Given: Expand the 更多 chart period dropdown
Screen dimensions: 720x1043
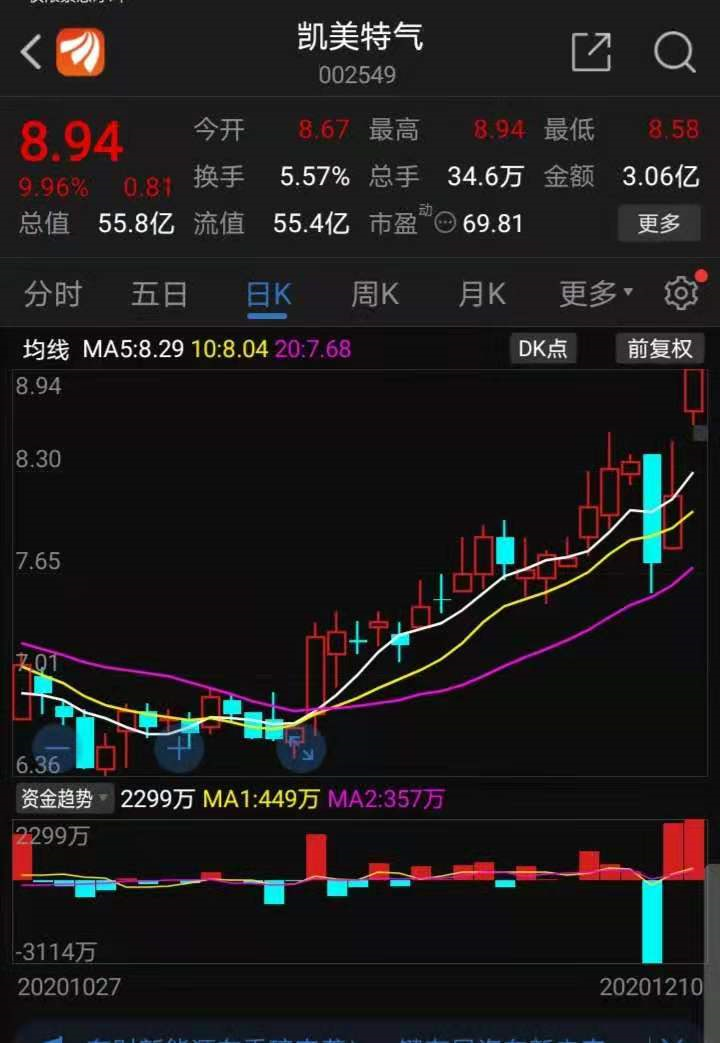Looking at the screenshot, I should [x=595, y=294].
